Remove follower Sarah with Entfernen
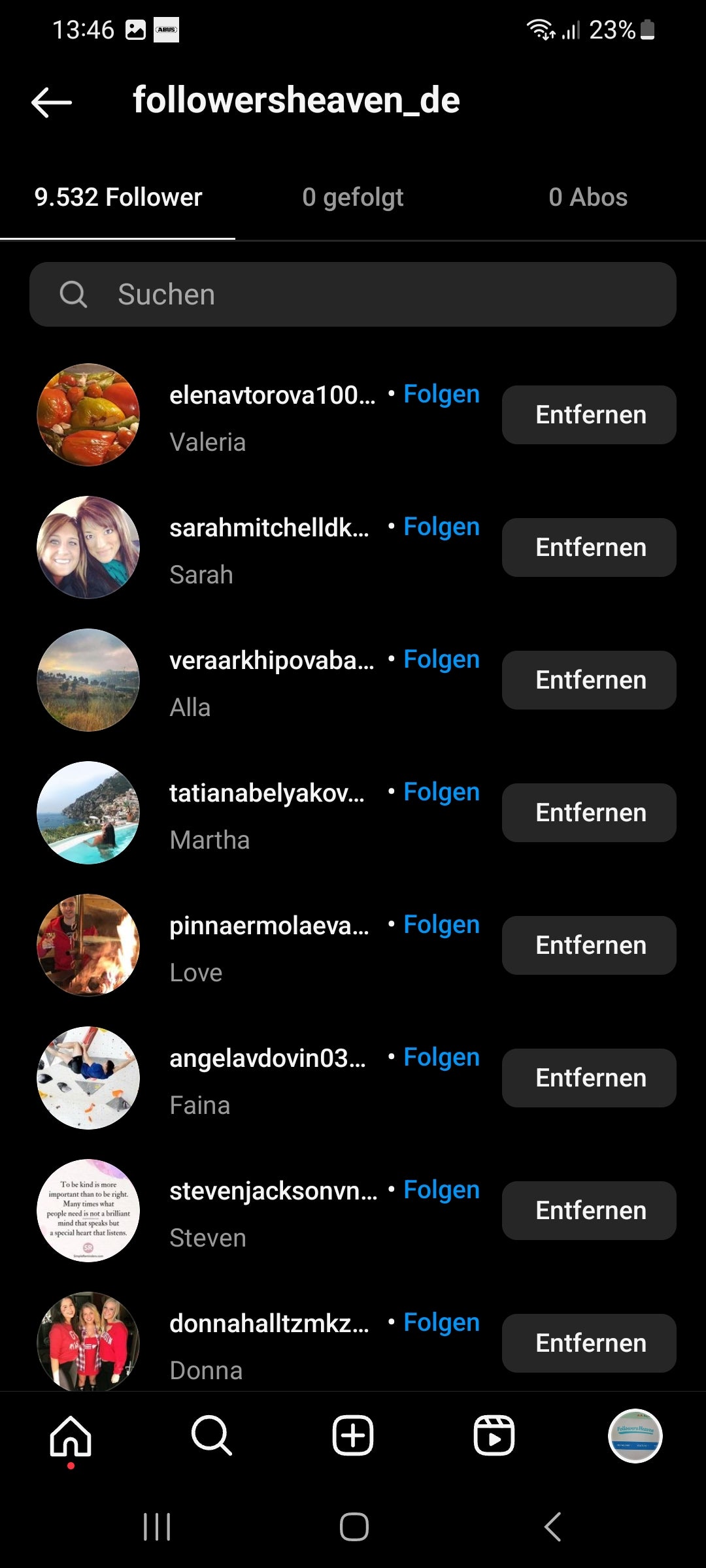Viewport: 706px width, 1568px height. [x=589, y=547]
